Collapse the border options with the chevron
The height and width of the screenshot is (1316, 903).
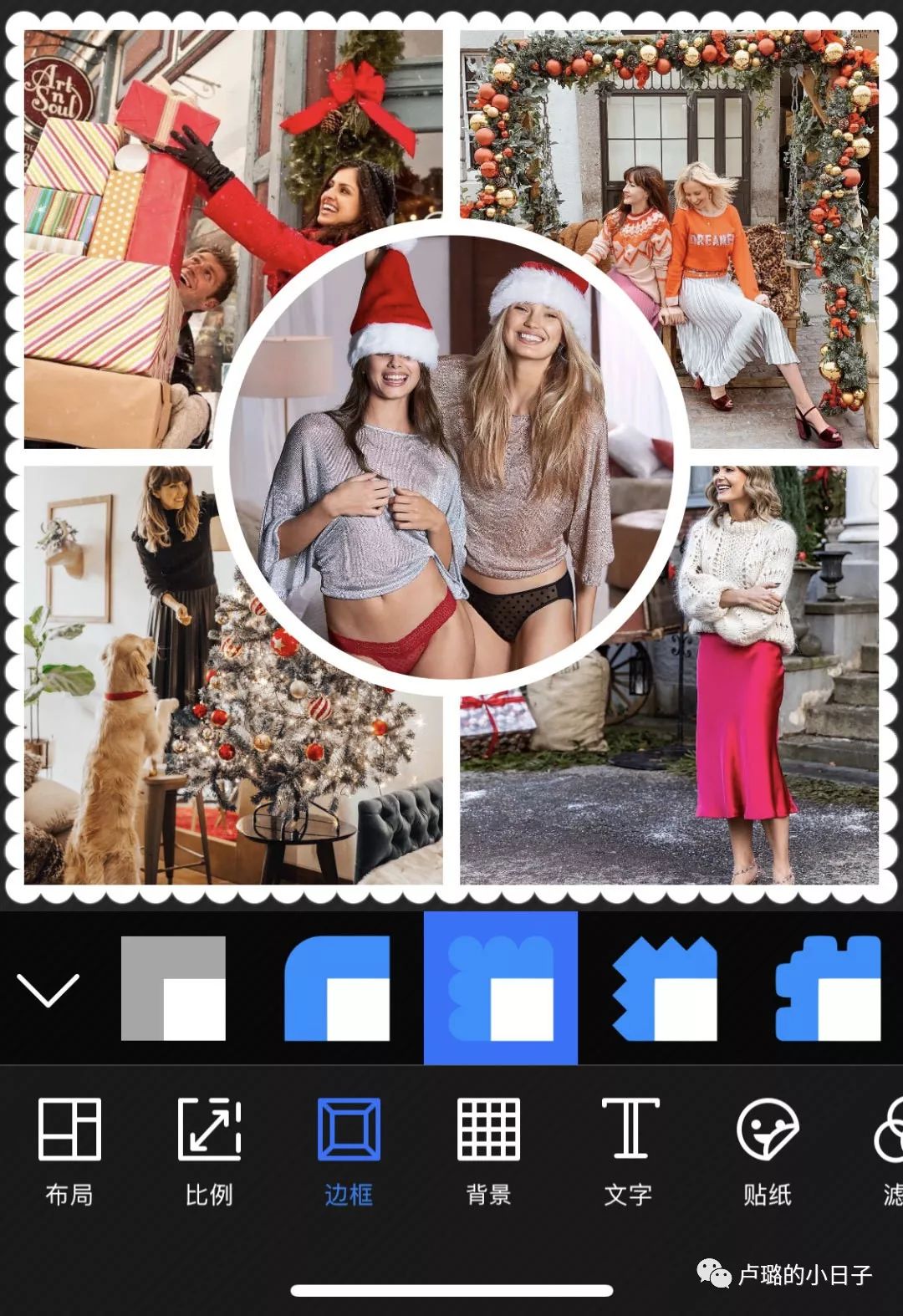(48, 988)
